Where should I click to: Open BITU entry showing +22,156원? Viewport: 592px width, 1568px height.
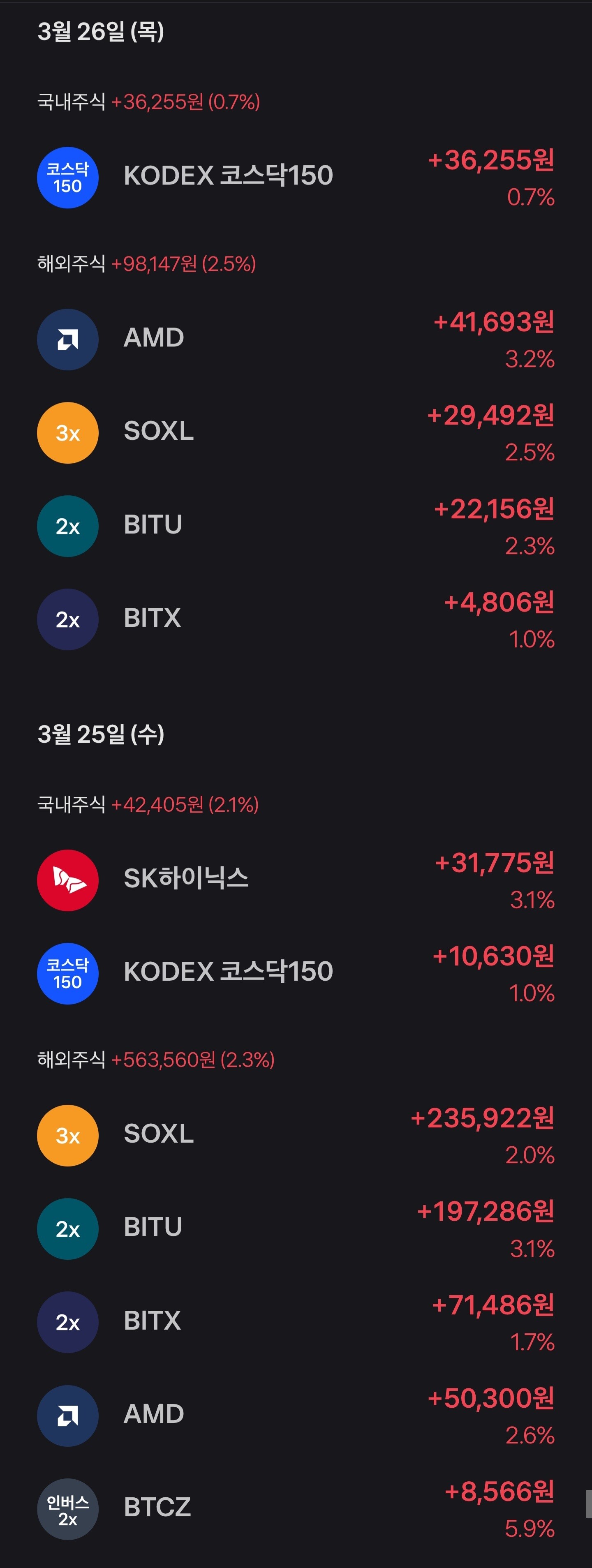click(x=296, y=526)
